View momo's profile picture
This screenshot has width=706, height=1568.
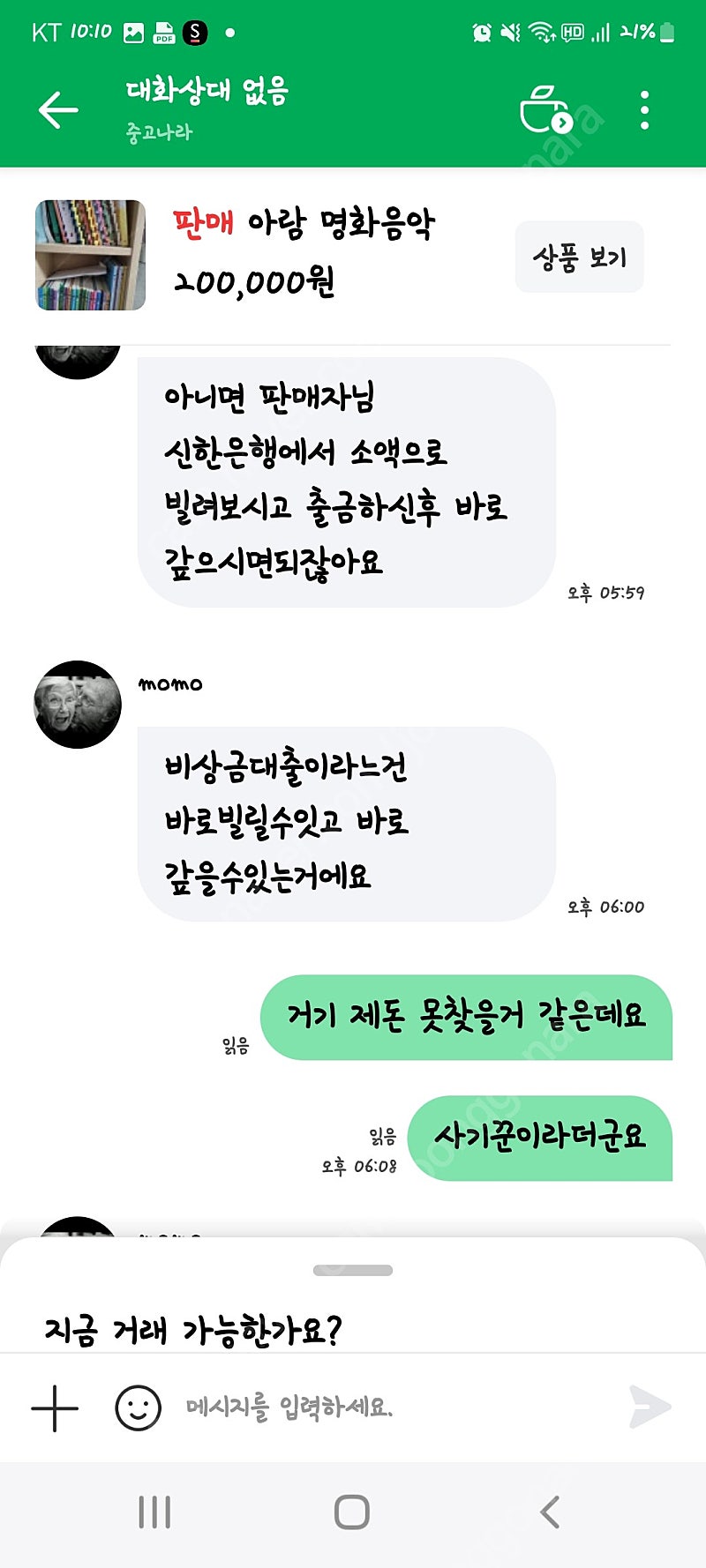pos(78,705)
